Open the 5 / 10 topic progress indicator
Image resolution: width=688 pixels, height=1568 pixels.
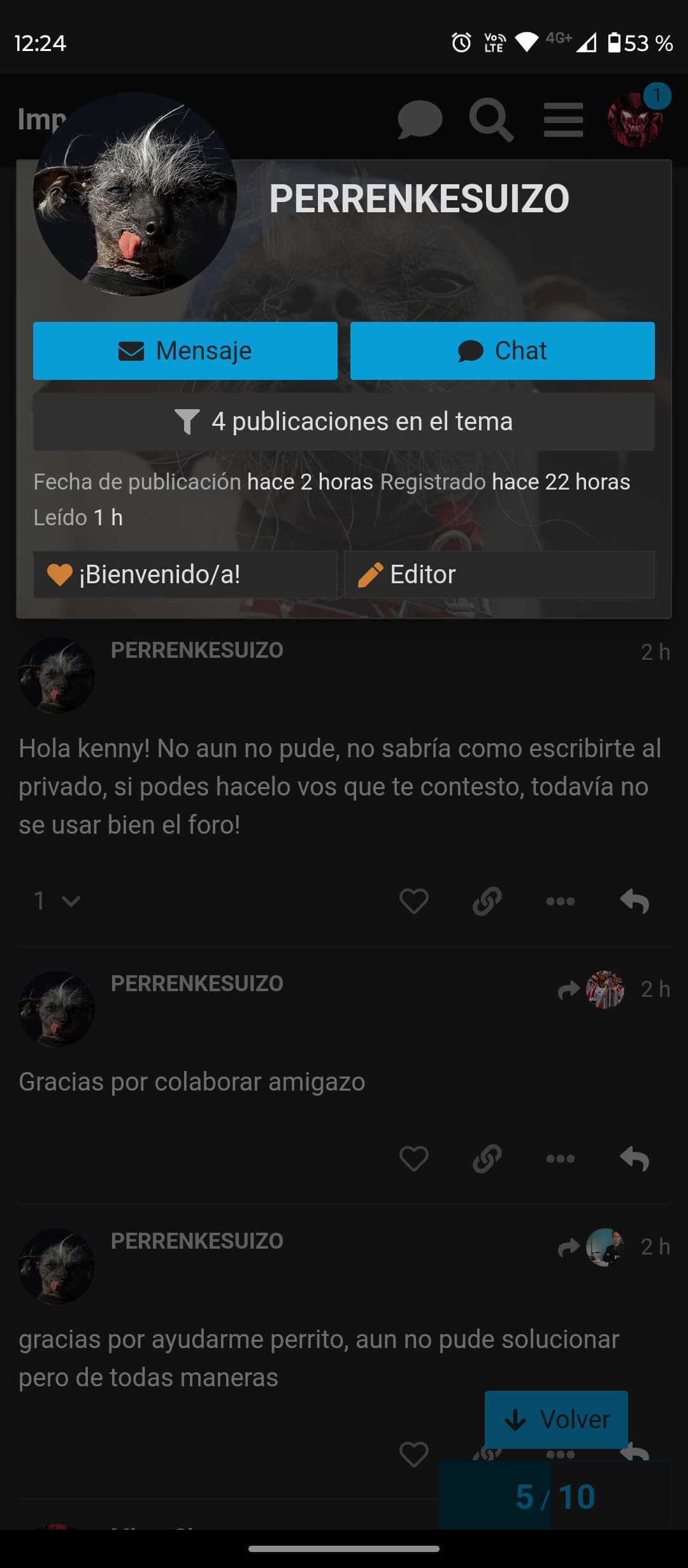[x=555, y=1496]
